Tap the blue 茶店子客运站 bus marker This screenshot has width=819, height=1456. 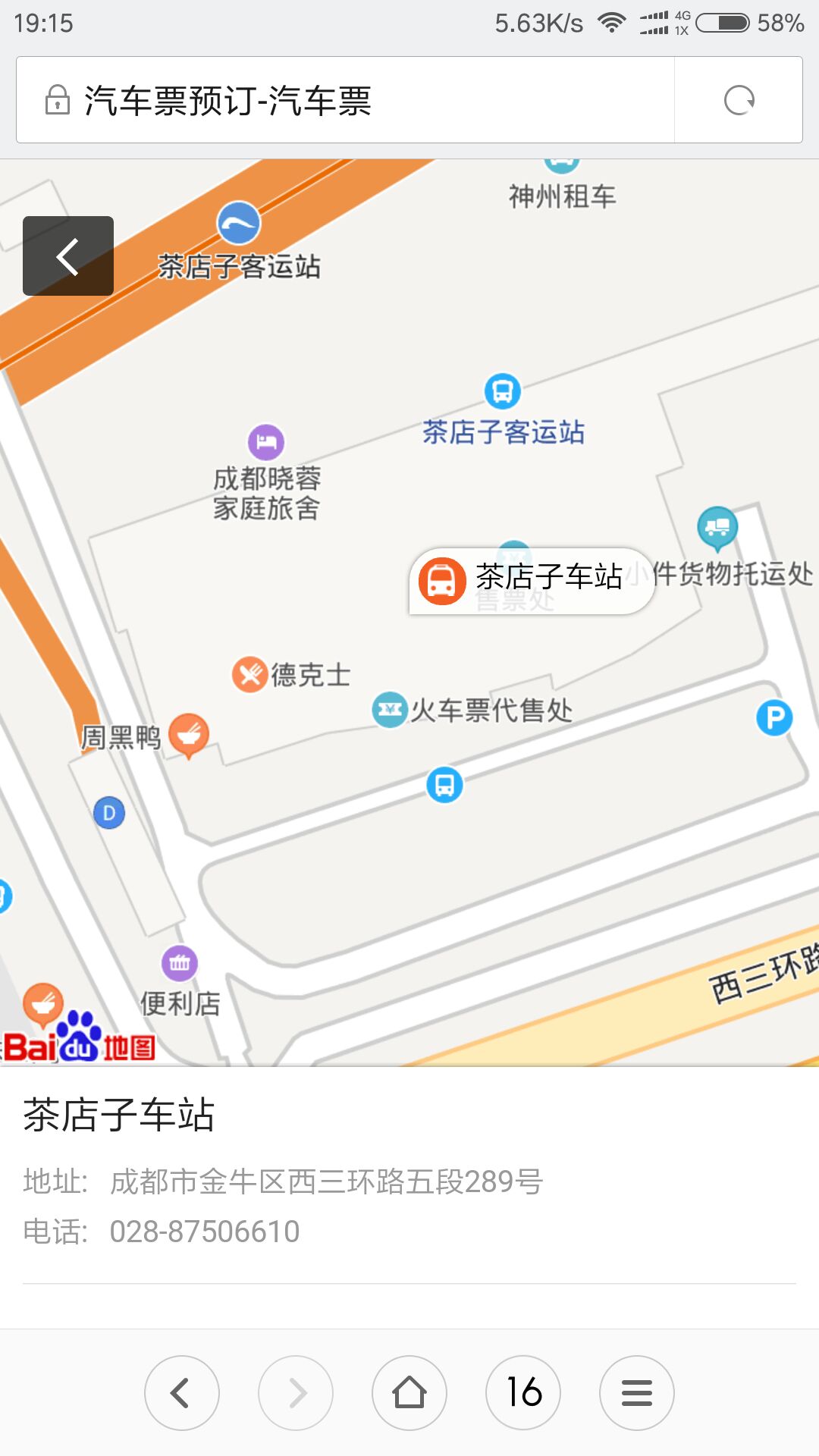(x=502, y=391)
